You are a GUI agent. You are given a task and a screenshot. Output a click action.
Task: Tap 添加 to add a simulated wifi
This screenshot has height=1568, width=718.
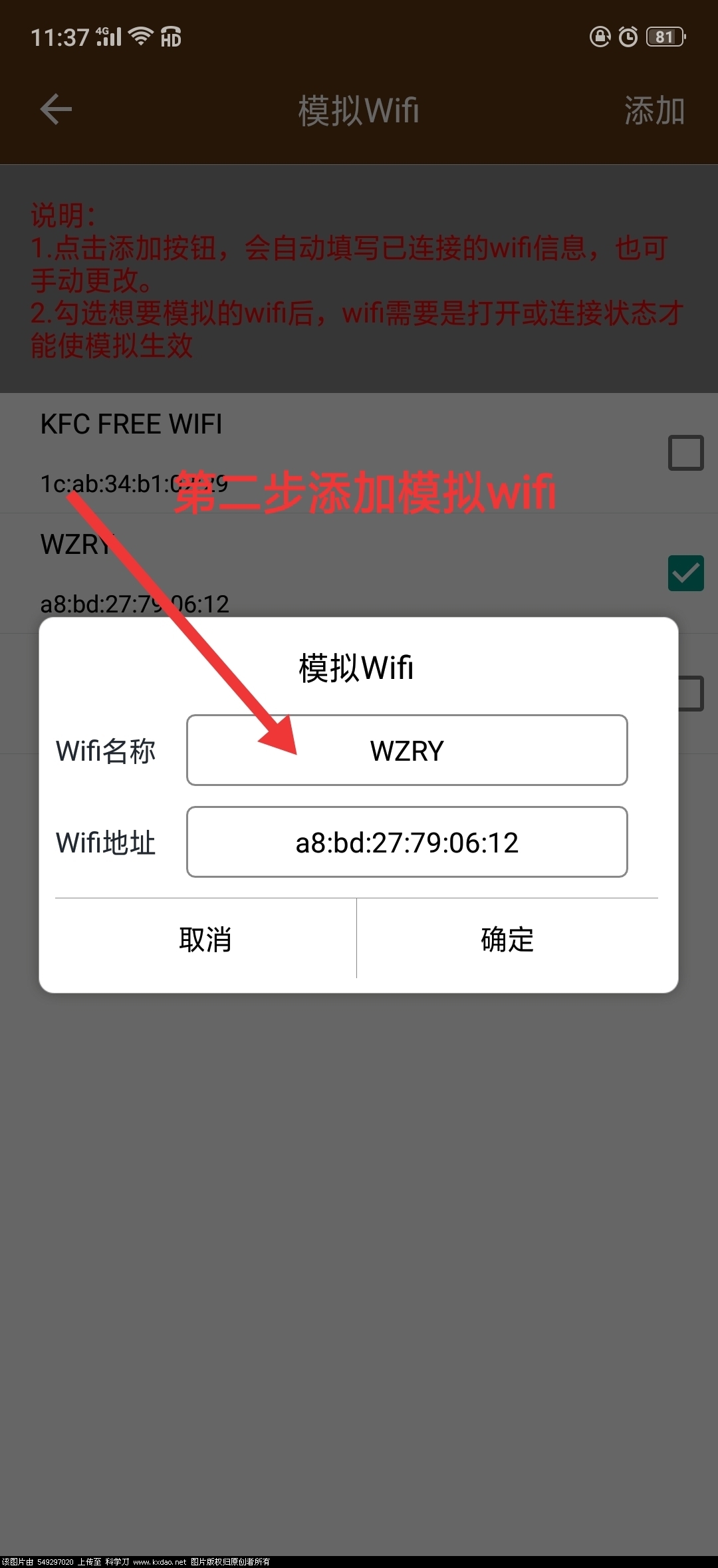point(654,110)
